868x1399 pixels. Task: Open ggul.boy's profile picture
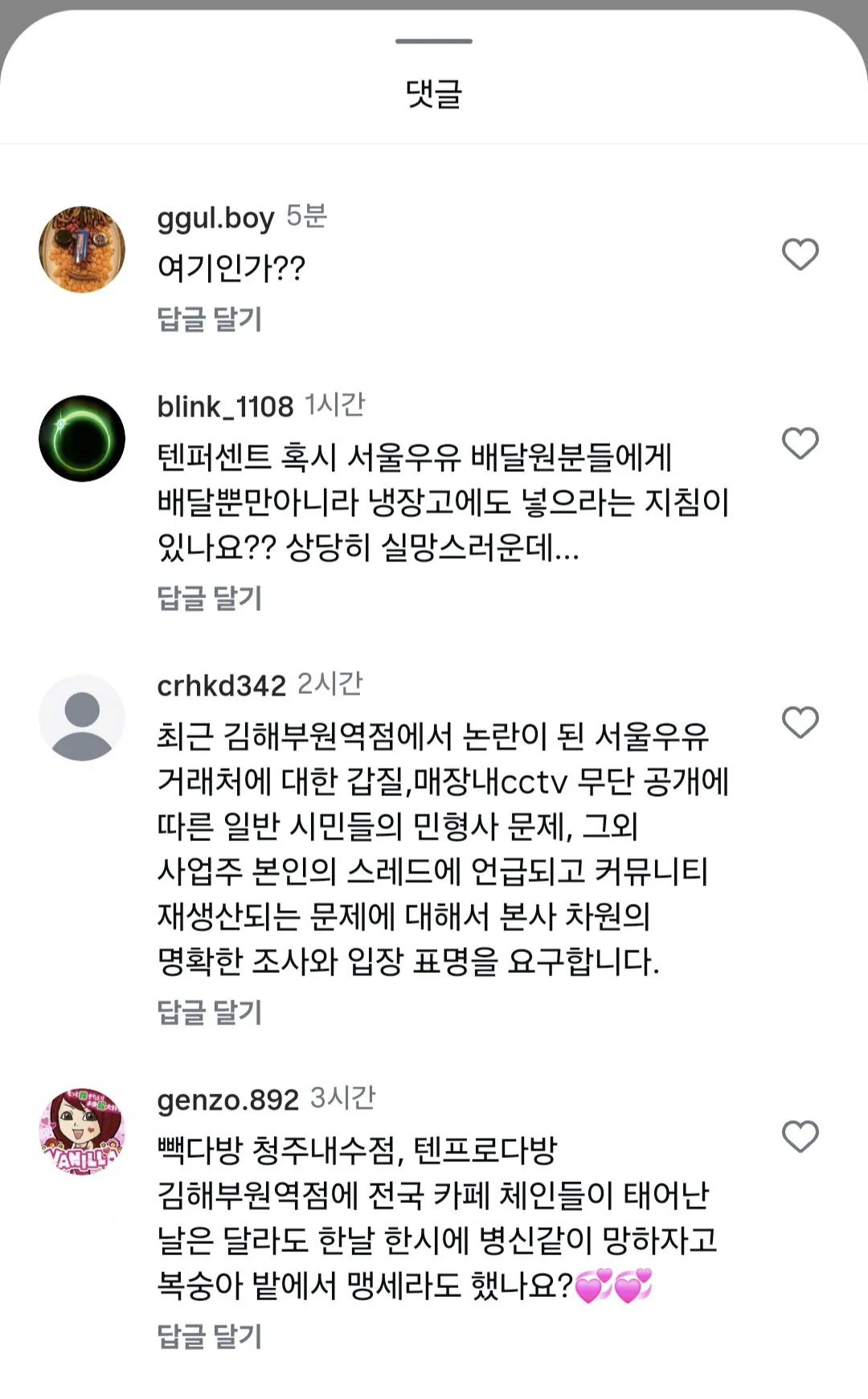82,249
